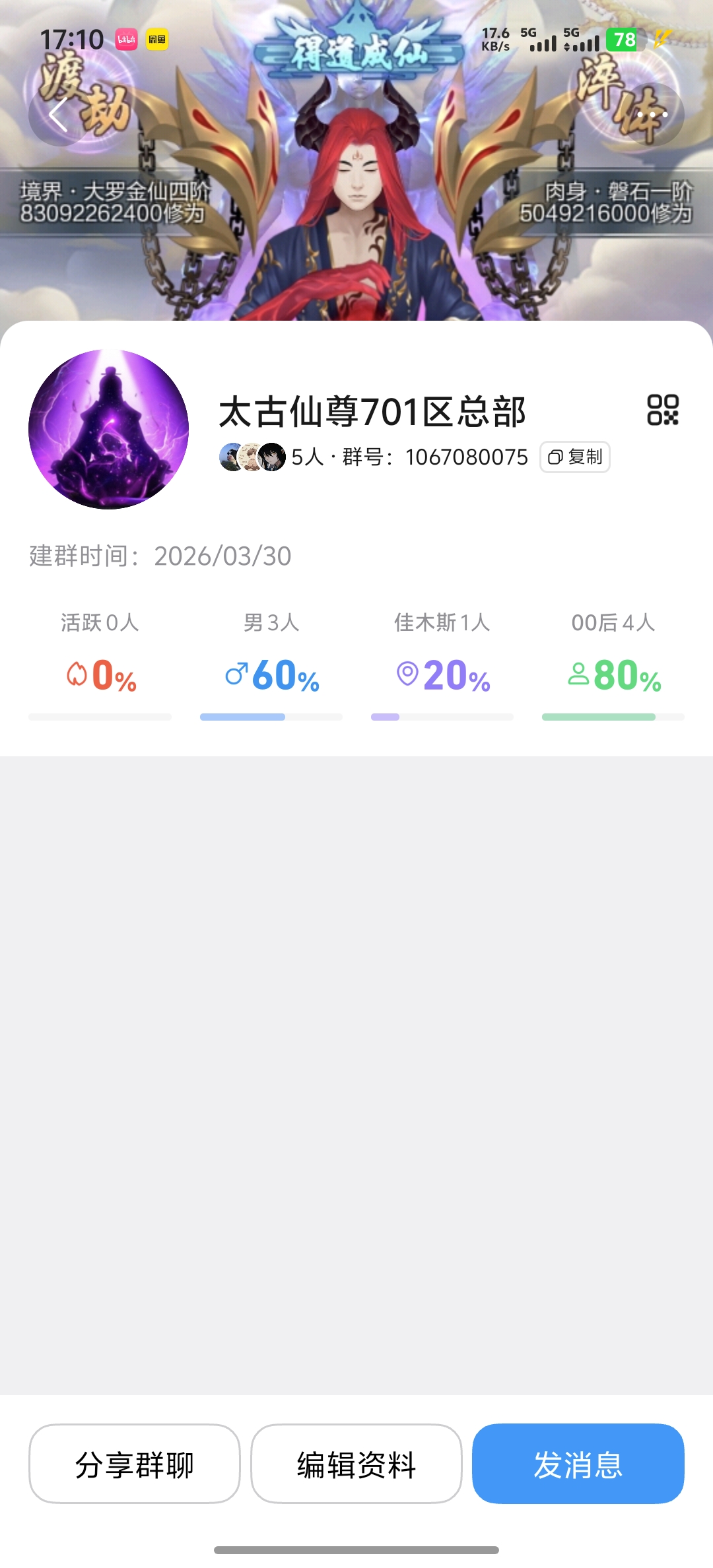713x1568 pixels.
Task: Tap 发消息 to send a message
Action: click(x=578, y=1464)
